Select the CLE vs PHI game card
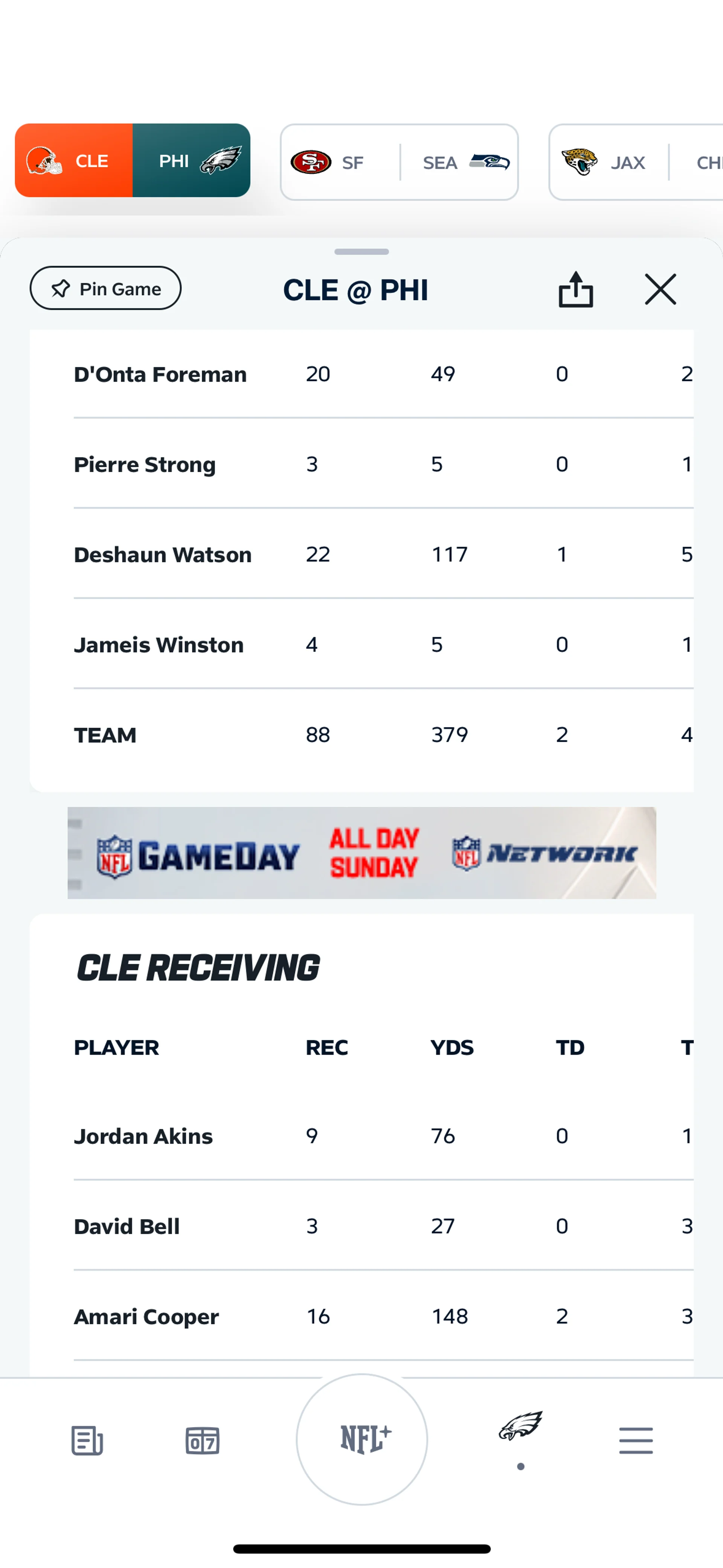The width and height of the screenshot is (723, 1568). [x=132, y=161]
